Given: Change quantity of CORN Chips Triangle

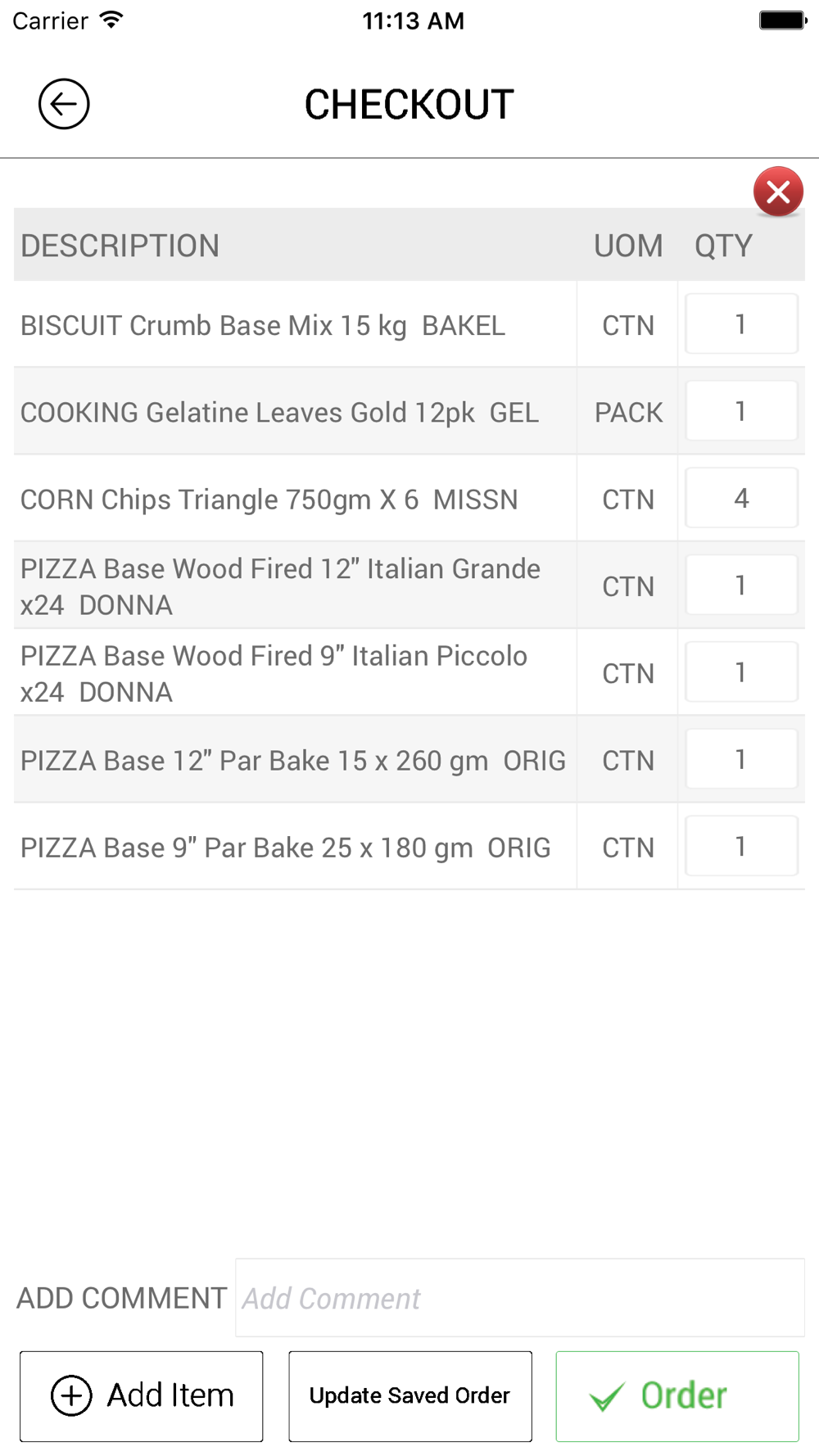Looking at the screenshot, I should click(x=741, y=498).
